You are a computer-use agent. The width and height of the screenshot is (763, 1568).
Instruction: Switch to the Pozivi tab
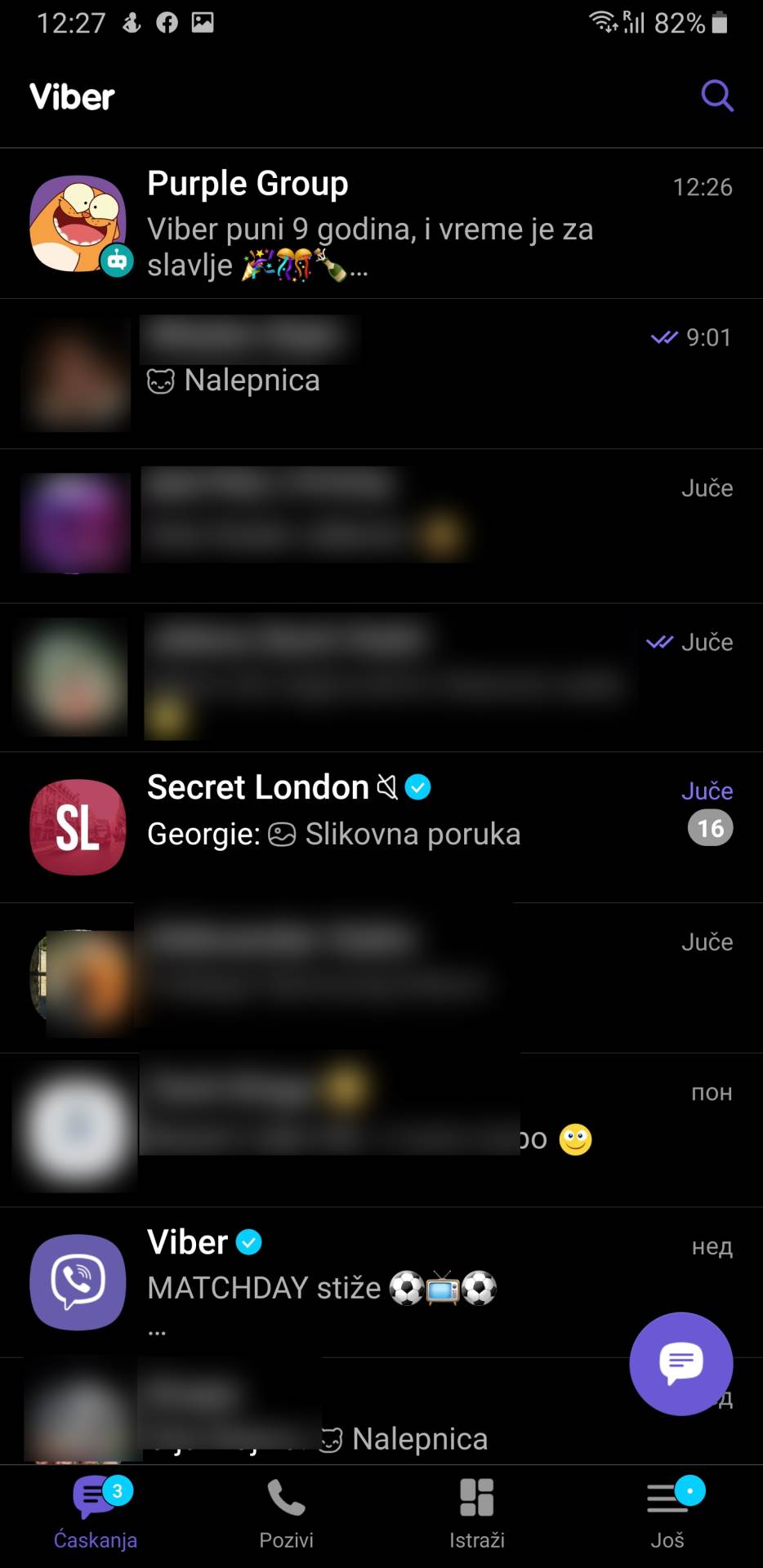(286, 1512)
